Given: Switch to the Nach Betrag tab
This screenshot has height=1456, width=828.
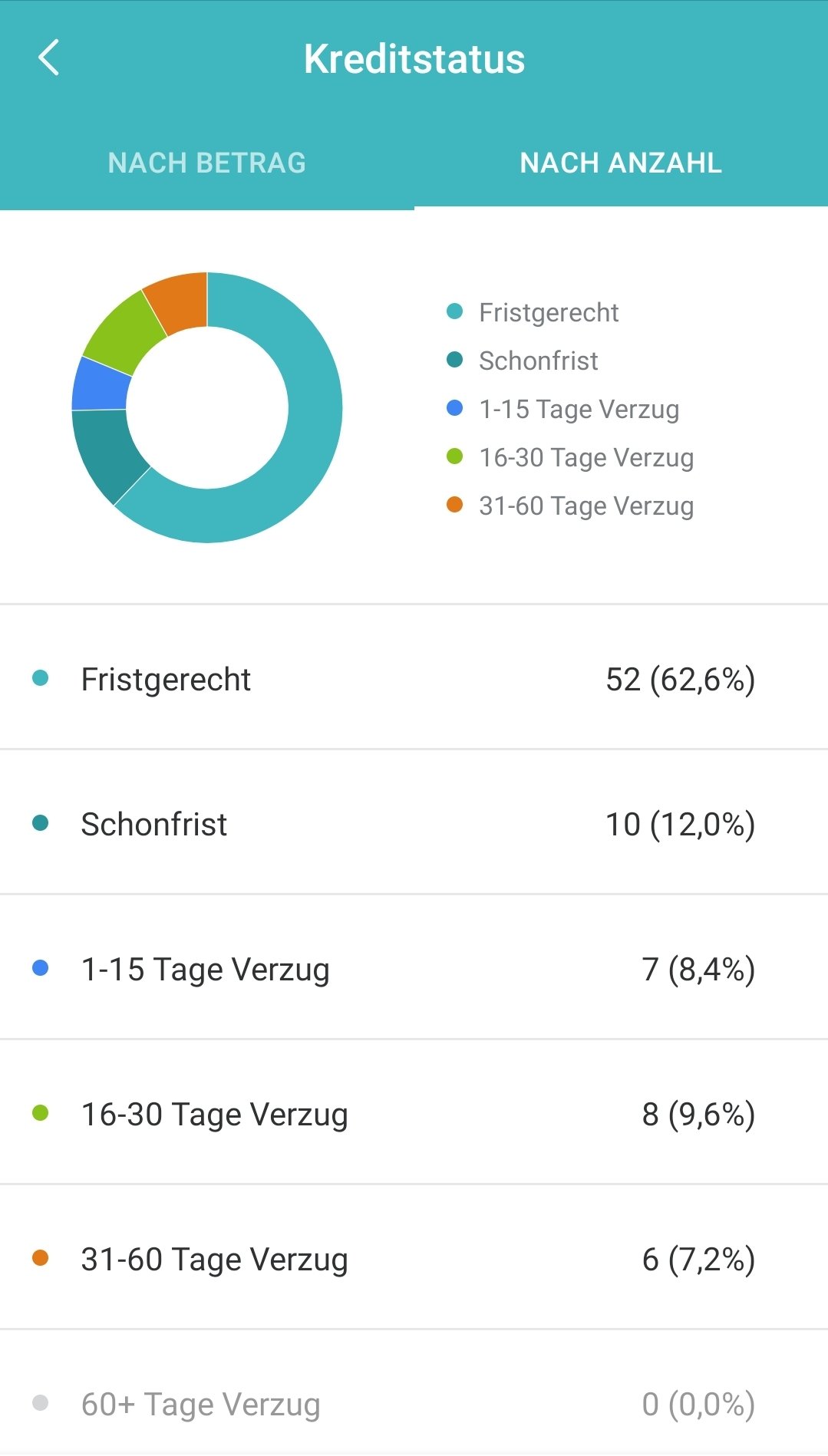Looking at the screenshot, I should (207, 163).
